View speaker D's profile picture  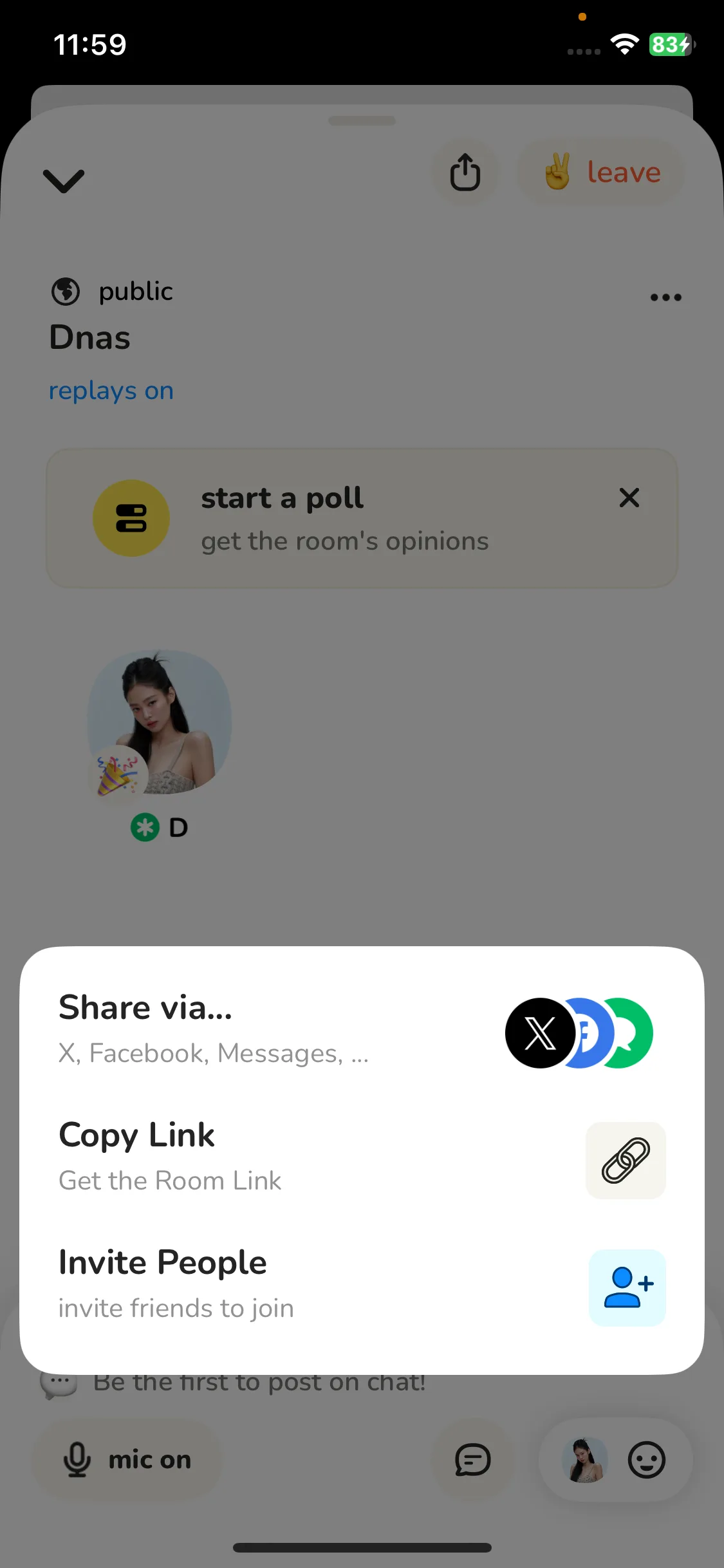click(160, 722)
